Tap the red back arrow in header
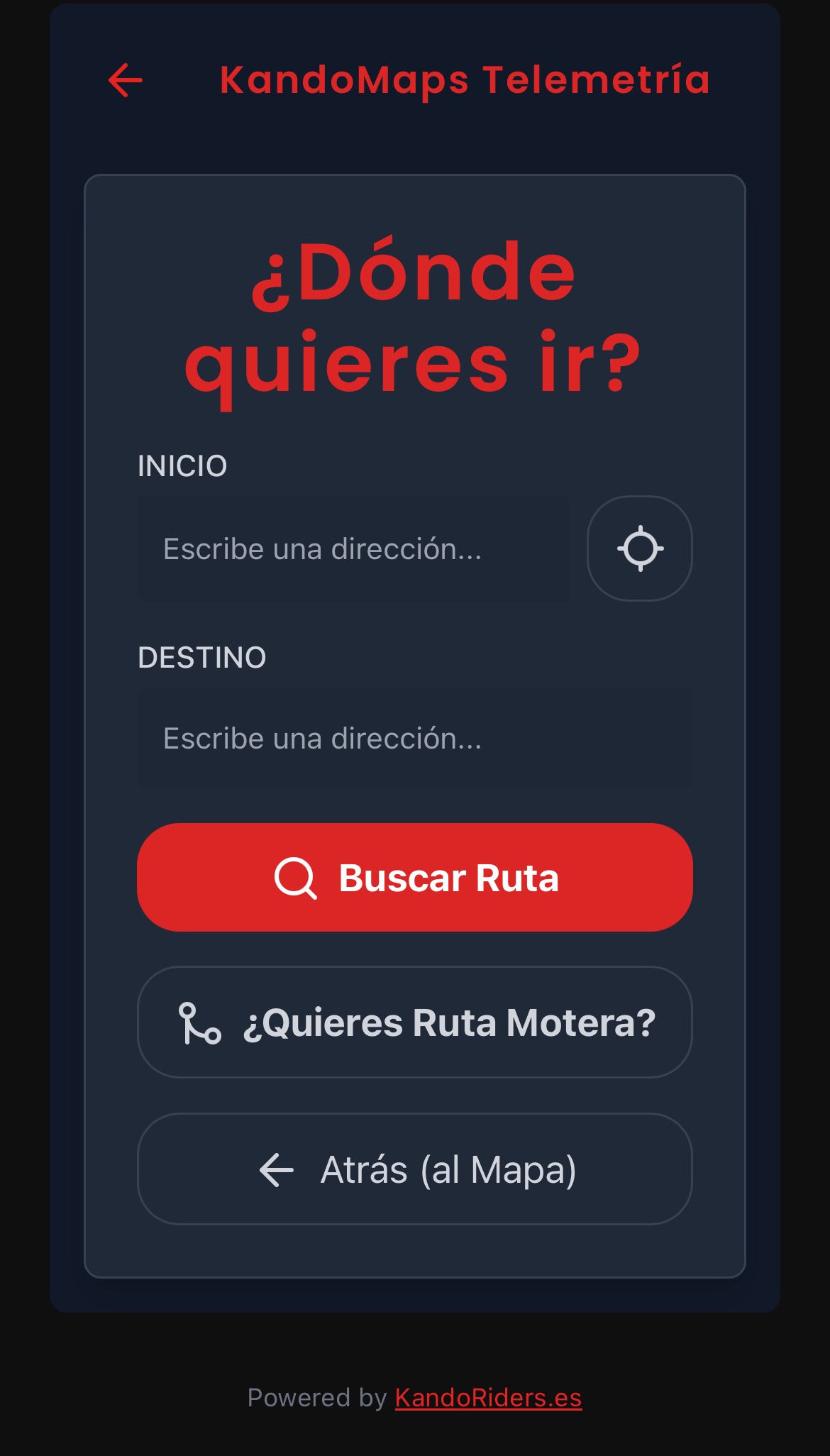830x1456 pixels. pos(126,80)
